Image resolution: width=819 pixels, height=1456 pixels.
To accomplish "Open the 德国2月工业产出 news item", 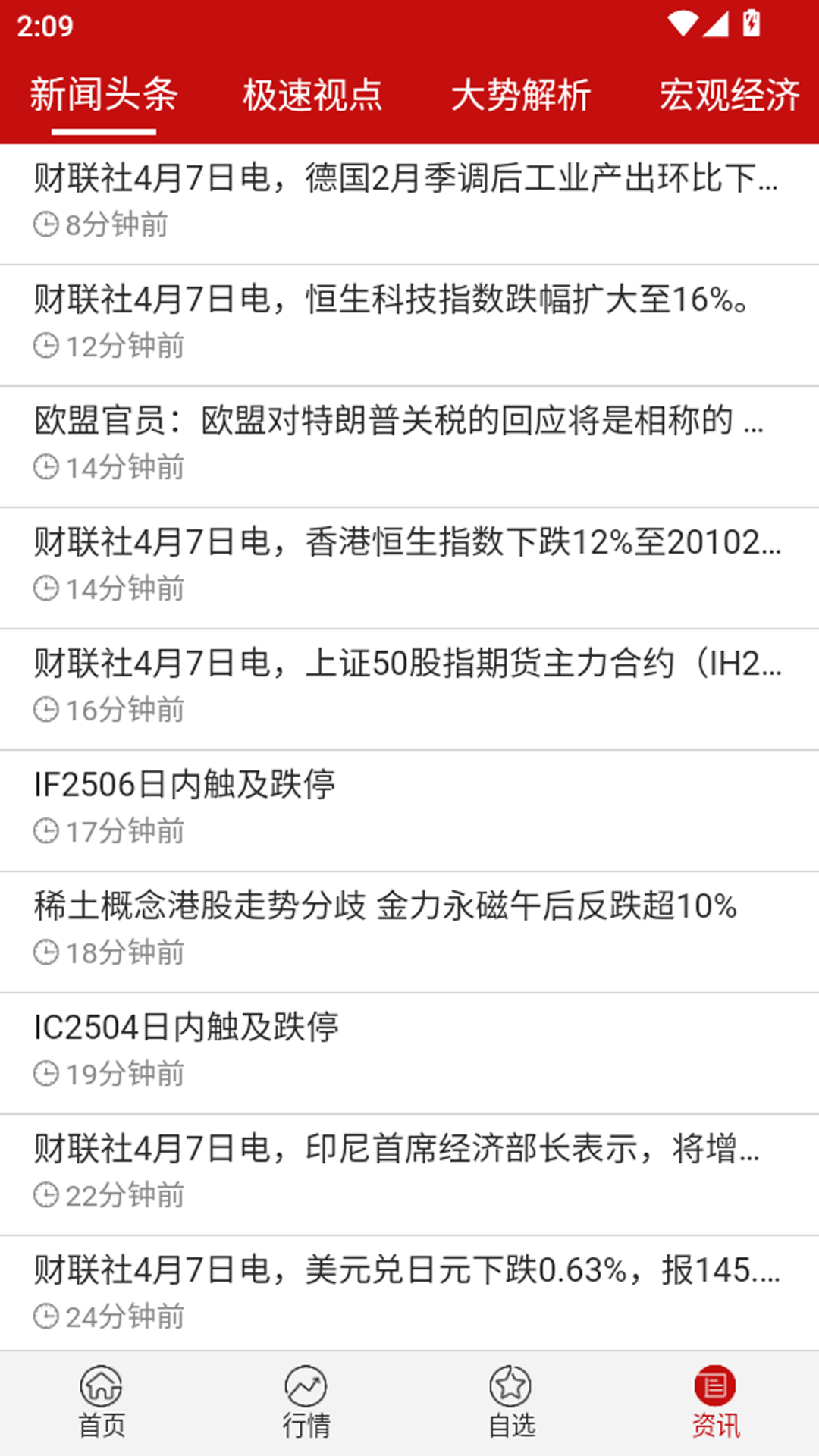I will point(406,180).
